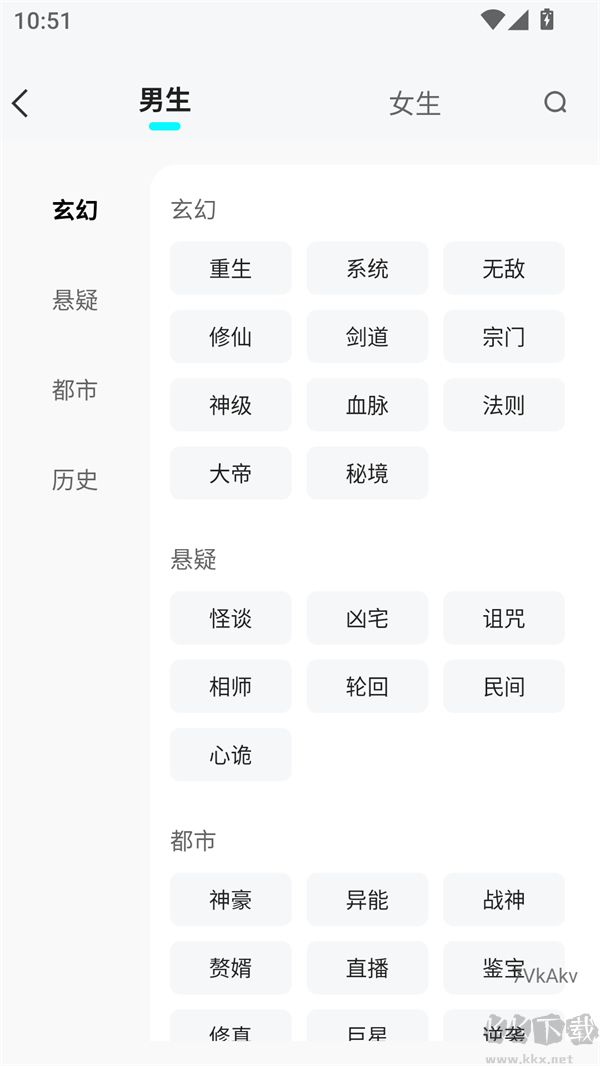Open the 心诡 tag
The width and height of the screenshot is (600, 1066).
point(230,755)
